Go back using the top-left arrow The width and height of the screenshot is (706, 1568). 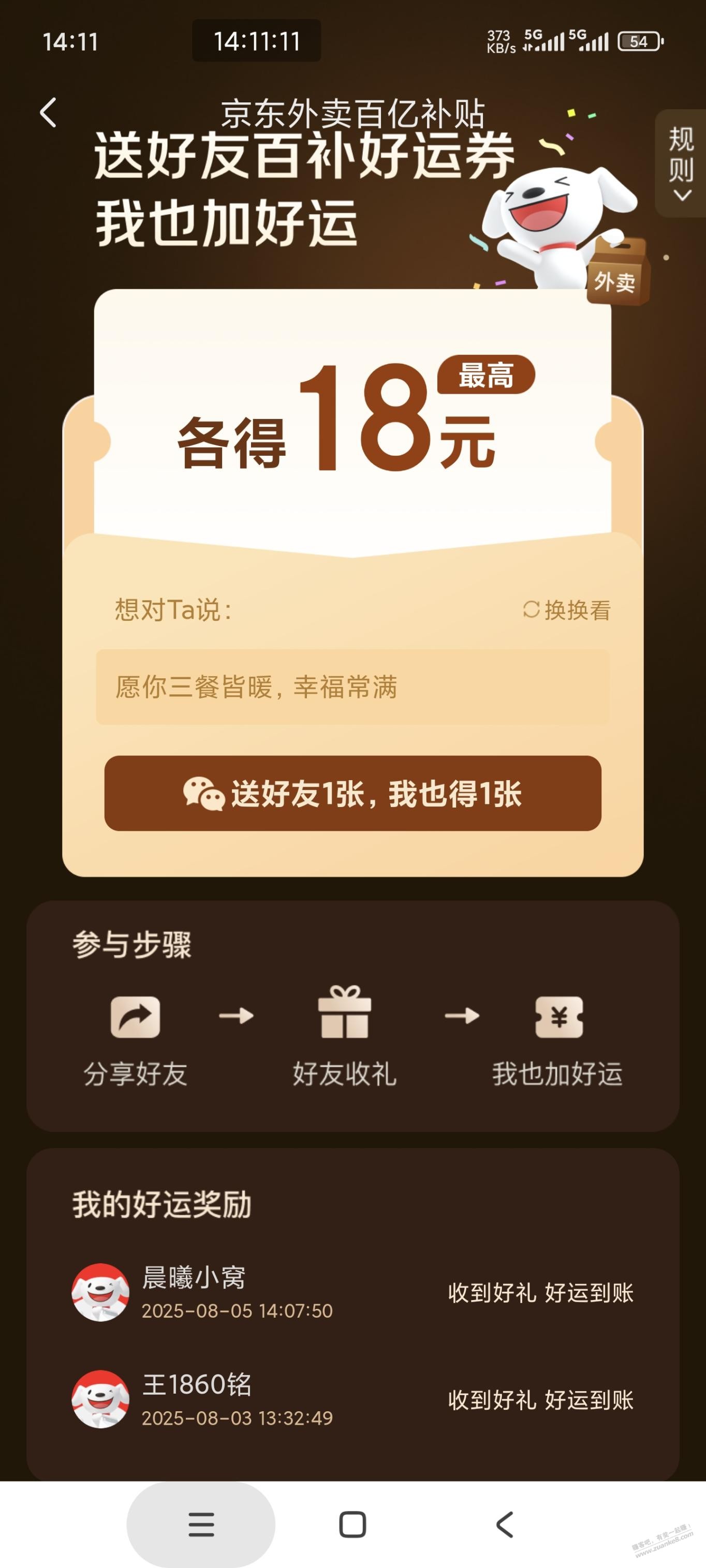click(48, 113)
